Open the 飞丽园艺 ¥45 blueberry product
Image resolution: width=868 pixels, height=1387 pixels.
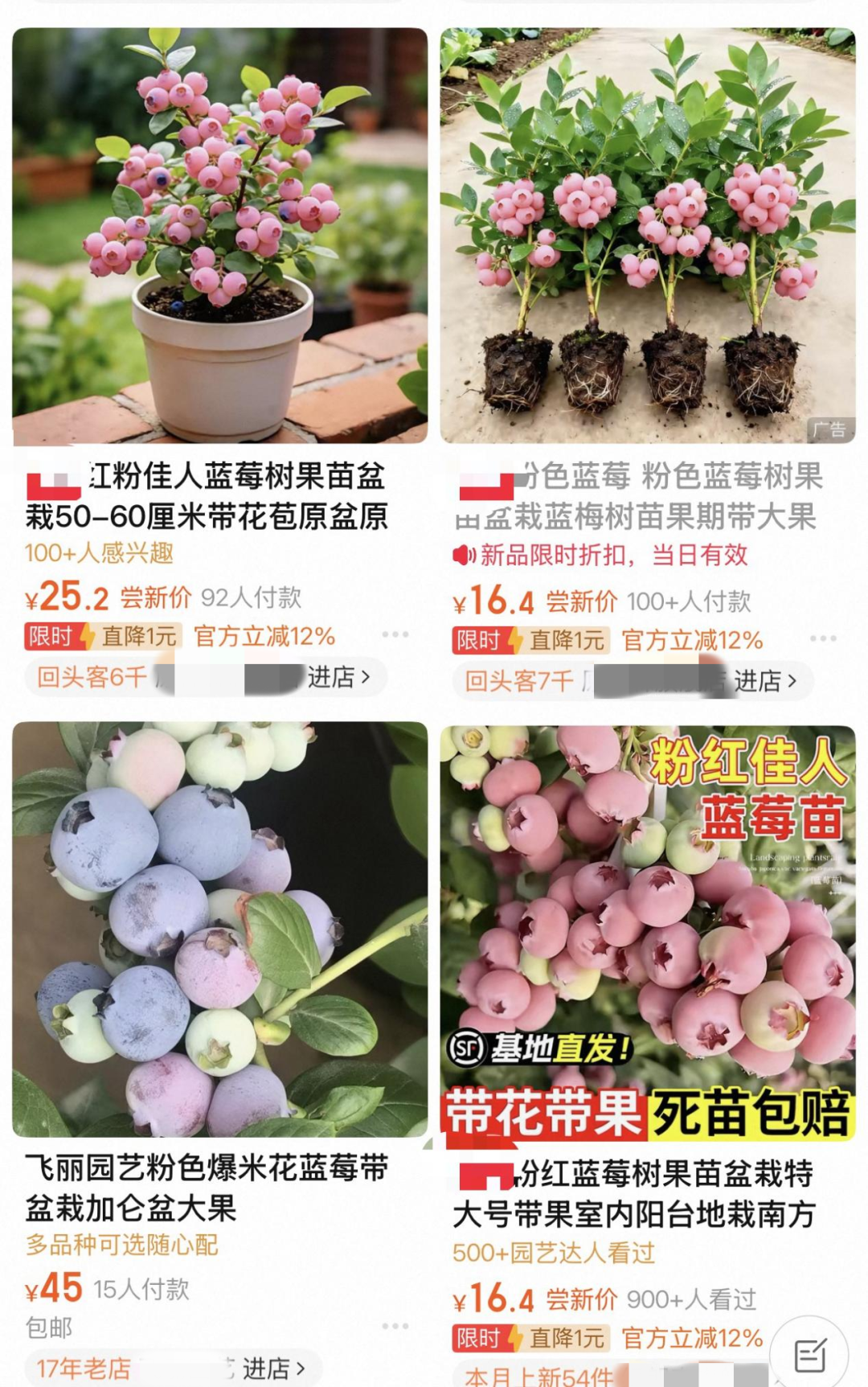point(219,929)
